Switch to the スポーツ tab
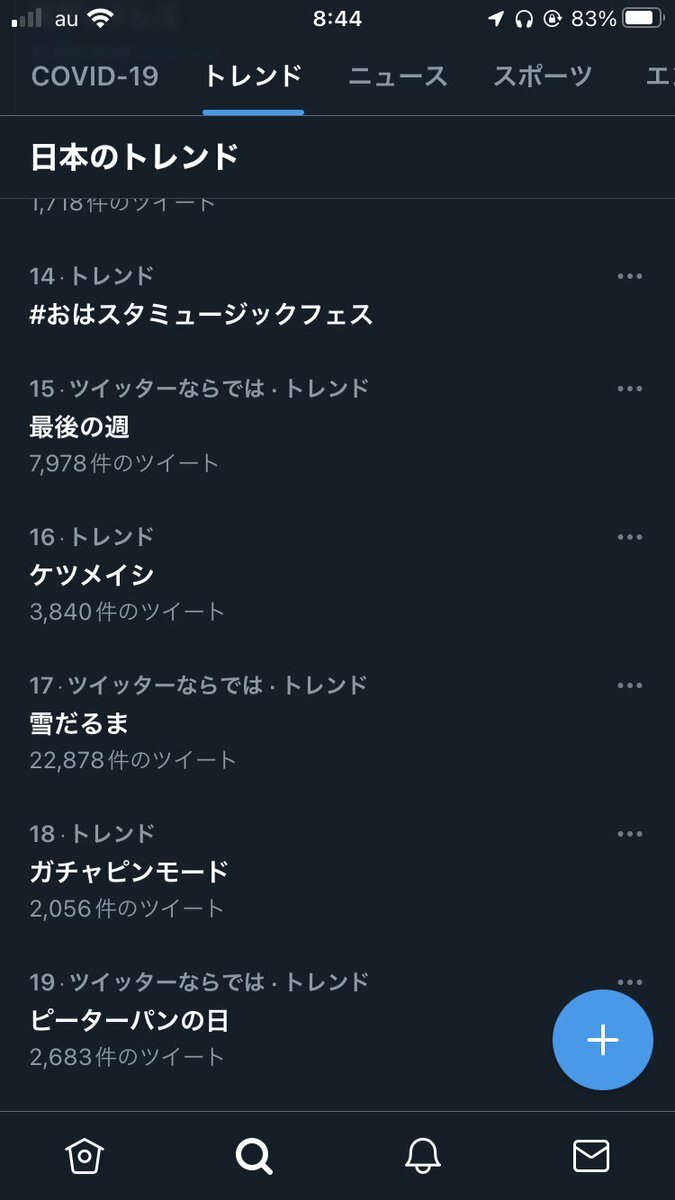 click(x=542, y=76)
